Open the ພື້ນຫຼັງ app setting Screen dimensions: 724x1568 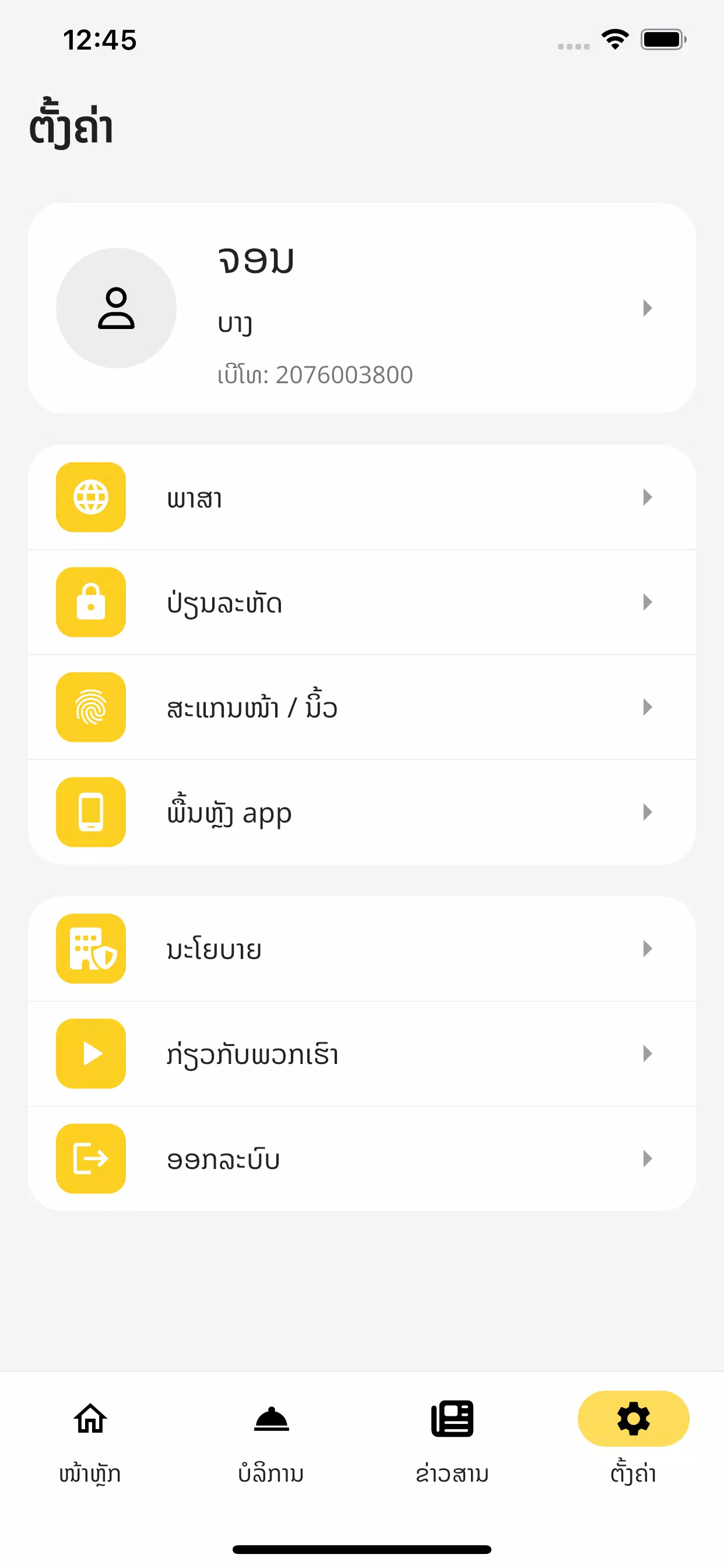362,813
